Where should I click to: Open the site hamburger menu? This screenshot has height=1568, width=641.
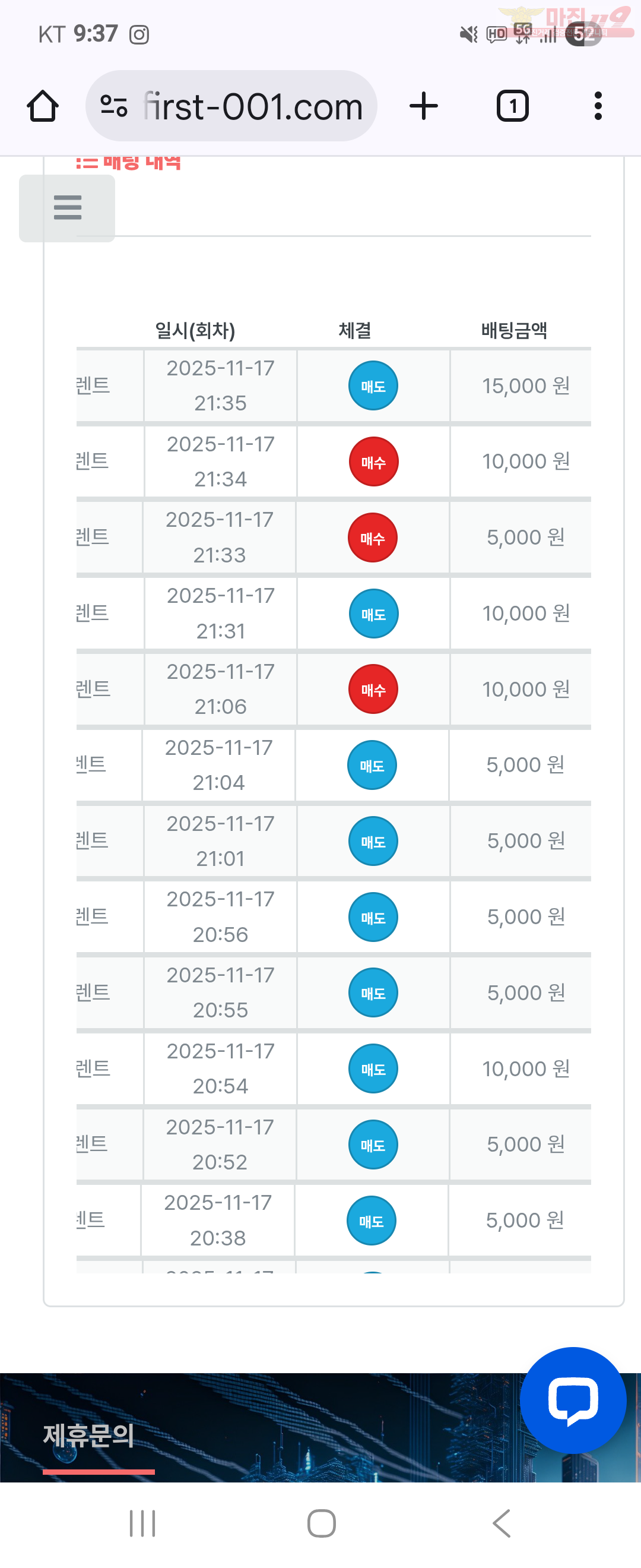point(67,208)
